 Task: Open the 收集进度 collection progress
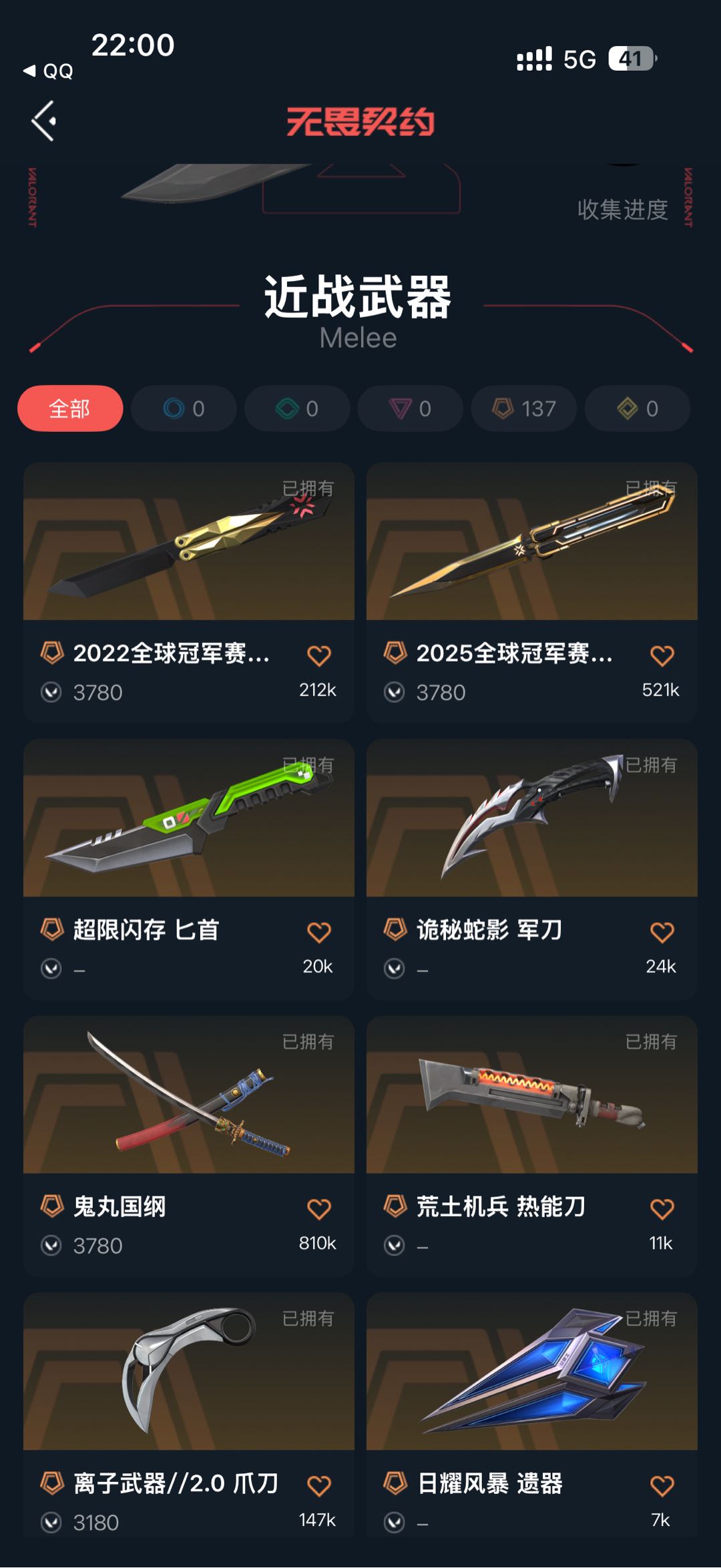[622, 210]
